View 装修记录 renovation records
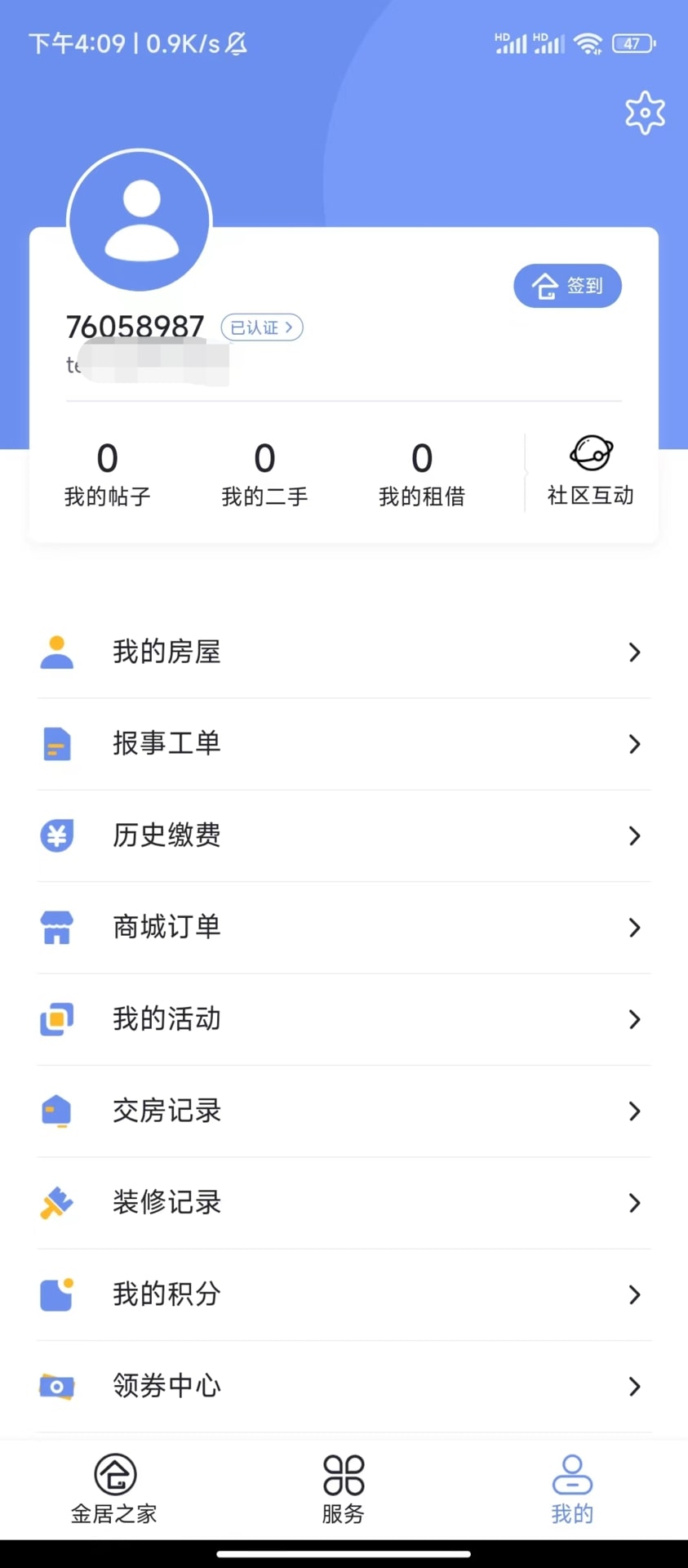The image size is (688, 1568). (344, 1202)
